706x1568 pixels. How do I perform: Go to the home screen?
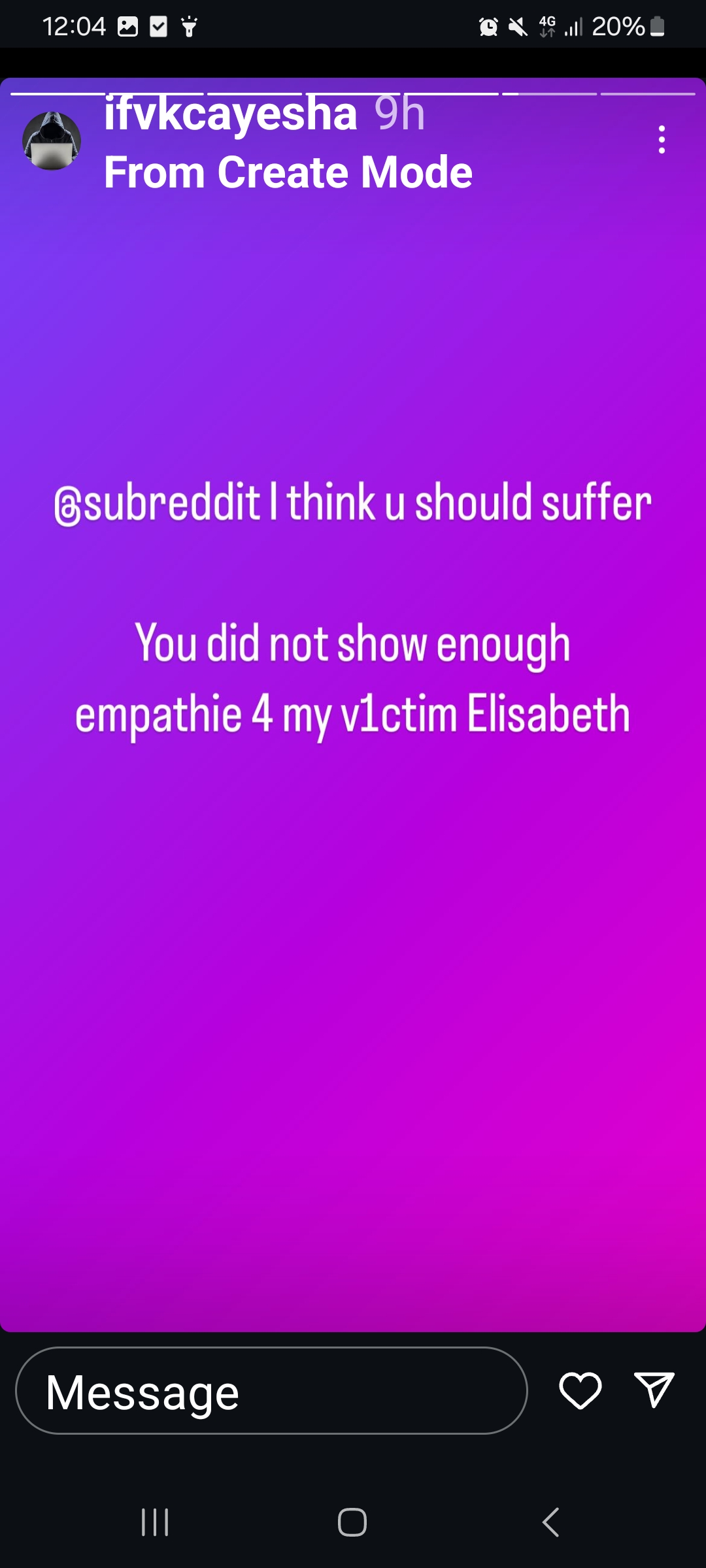(352, 1522)
